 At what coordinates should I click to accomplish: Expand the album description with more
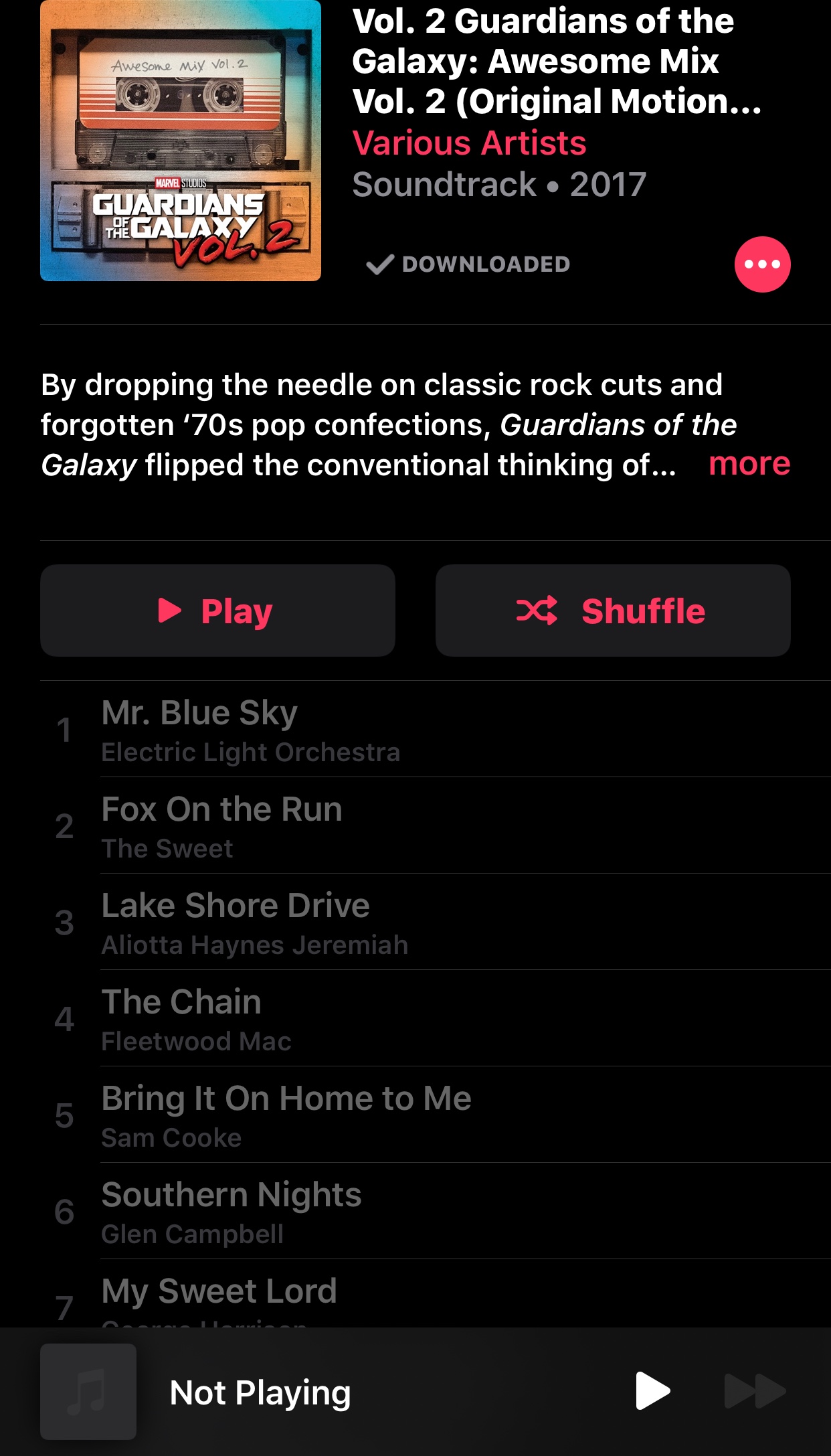click(749, 464)
